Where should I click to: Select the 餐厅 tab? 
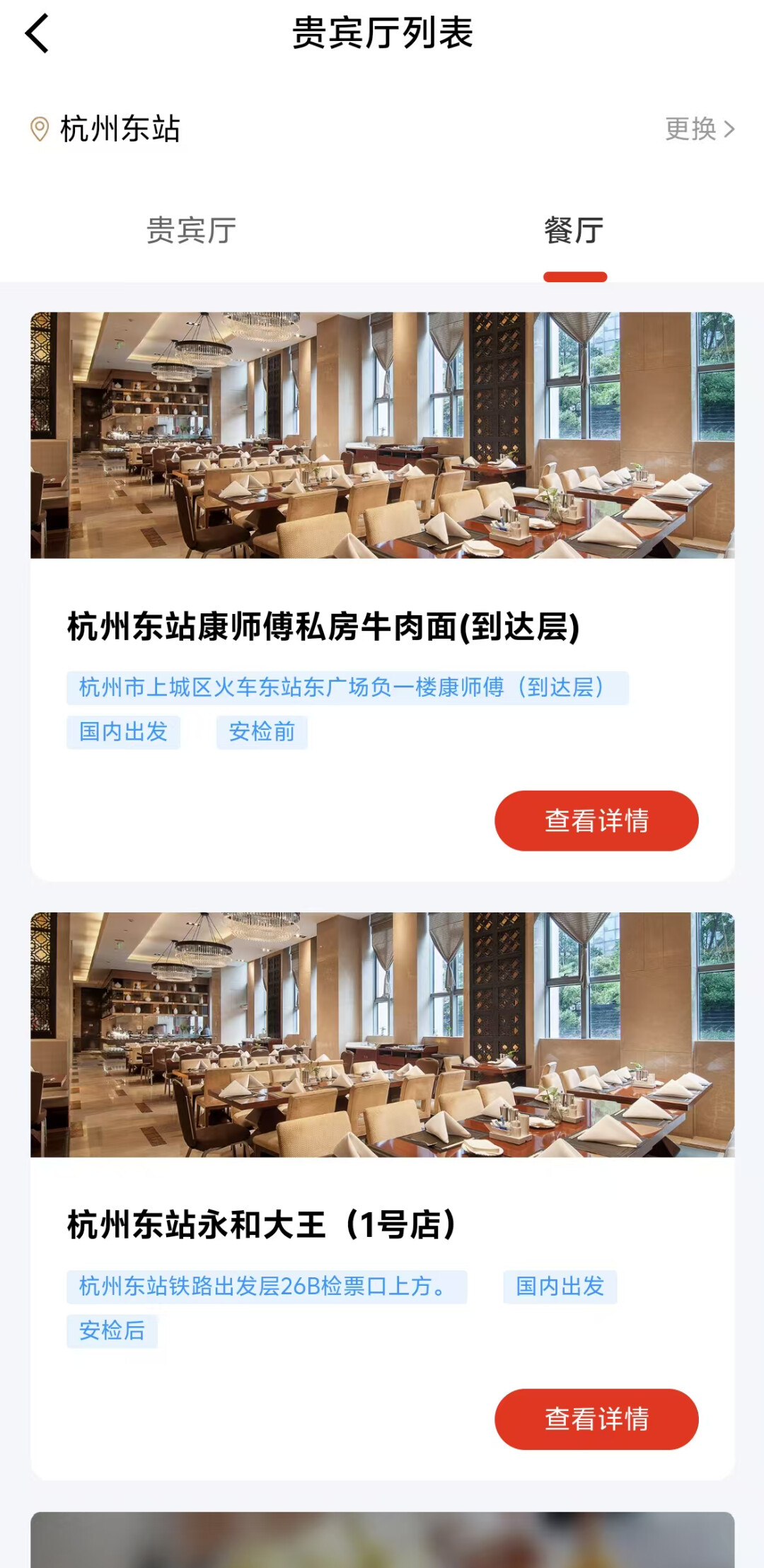click(x=574, y=231)
